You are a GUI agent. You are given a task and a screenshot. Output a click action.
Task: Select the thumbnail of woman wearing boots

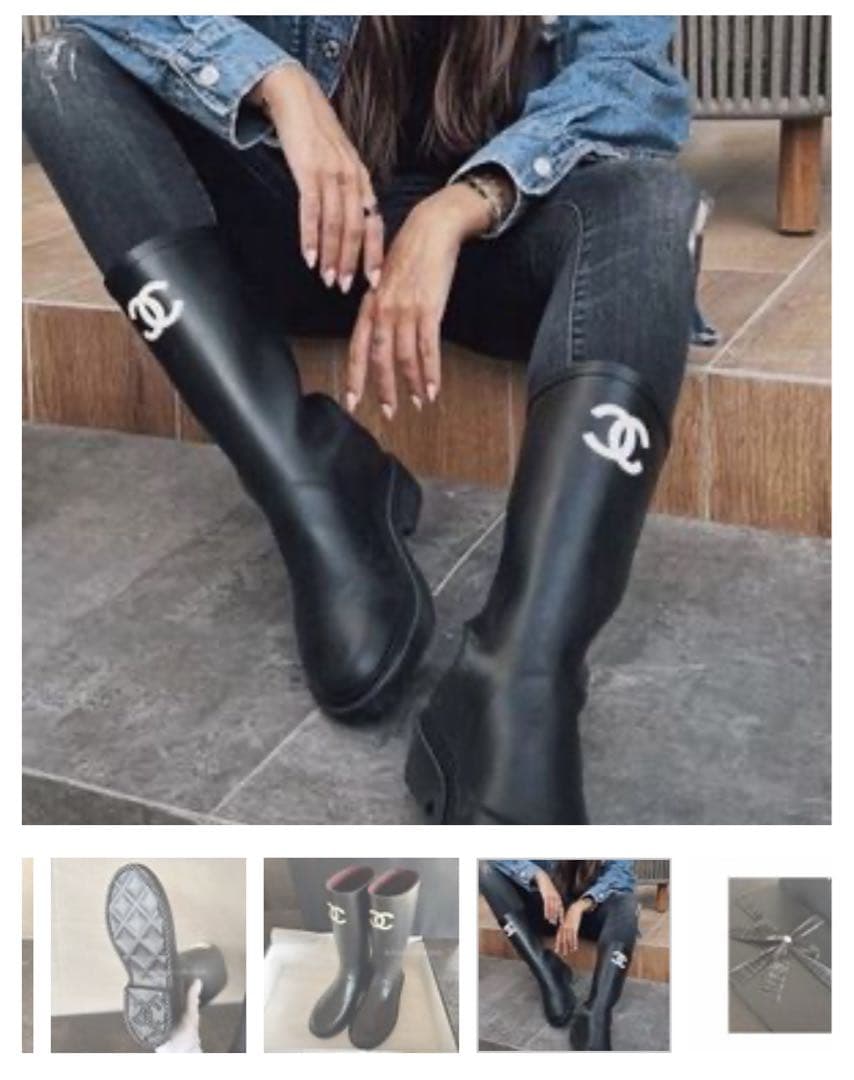(574, 954)
